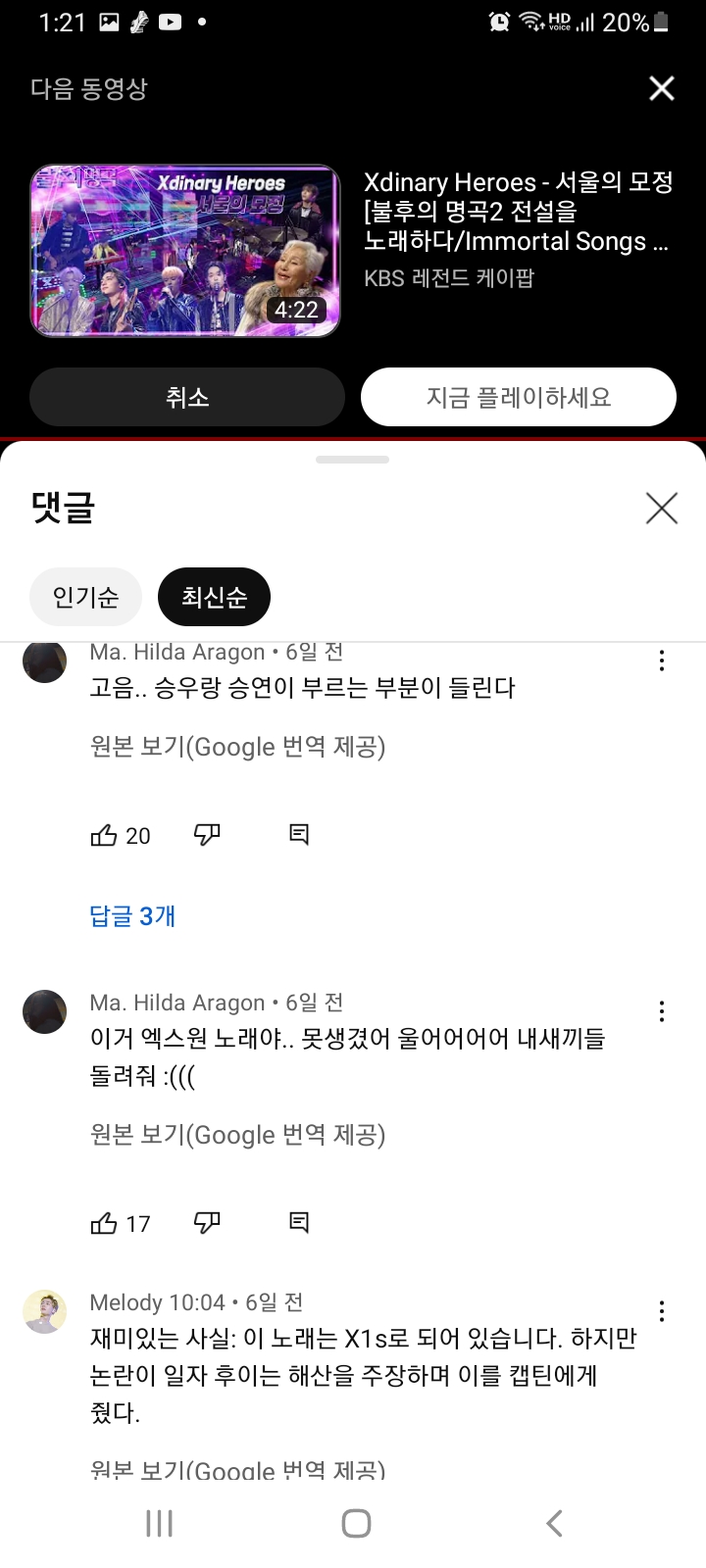Viewport: 706px width, 1568px height.
Task: Dismiss the next video overlay
Action: click(661, 88)
